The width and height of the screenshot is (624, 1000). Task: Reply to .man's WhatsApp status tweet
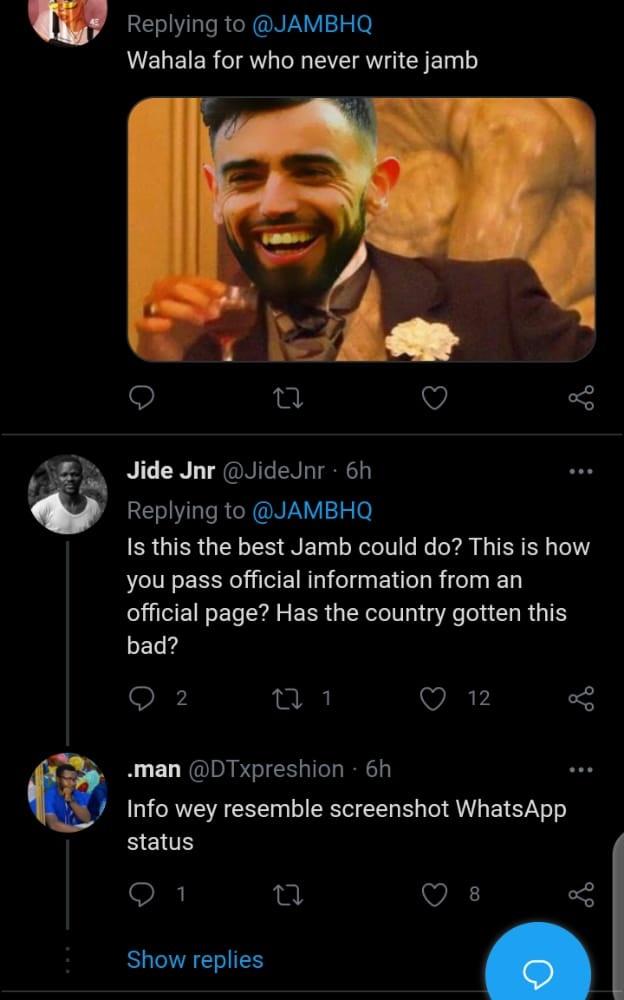pos(142,894)
